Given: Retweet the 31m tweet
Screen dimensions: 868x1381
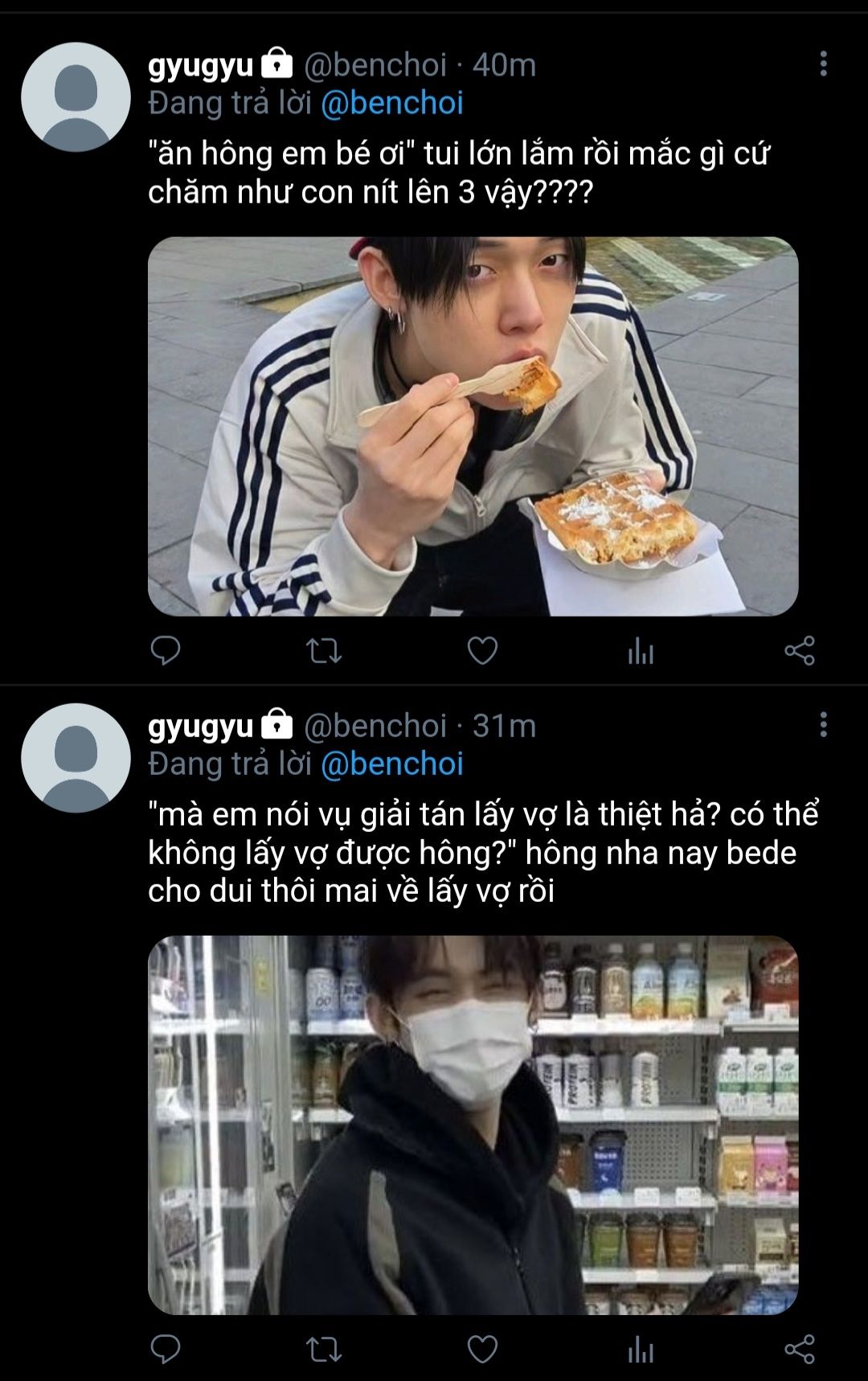Looking at the screenshot, I should point(325,1349).
